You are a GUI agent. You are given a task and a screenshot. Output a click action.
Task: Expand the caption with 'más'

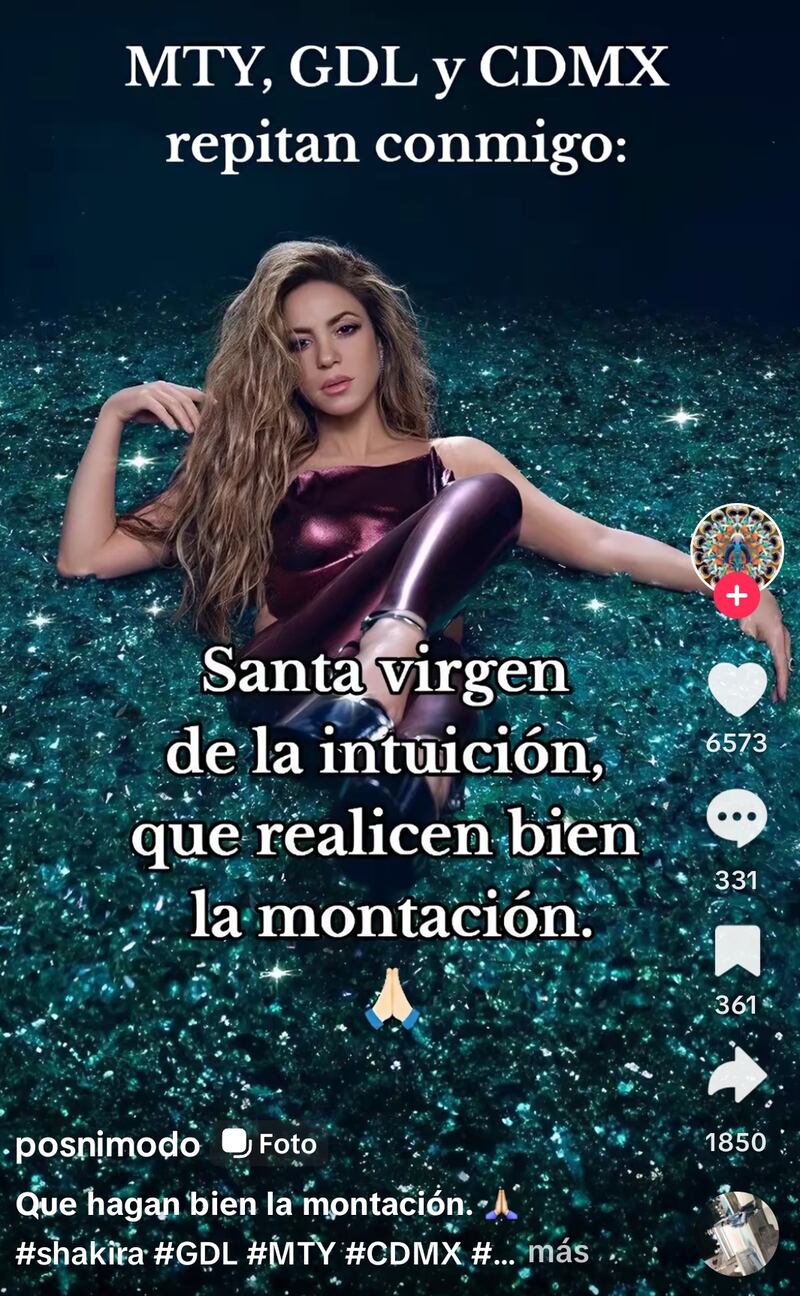[558, 1251]
